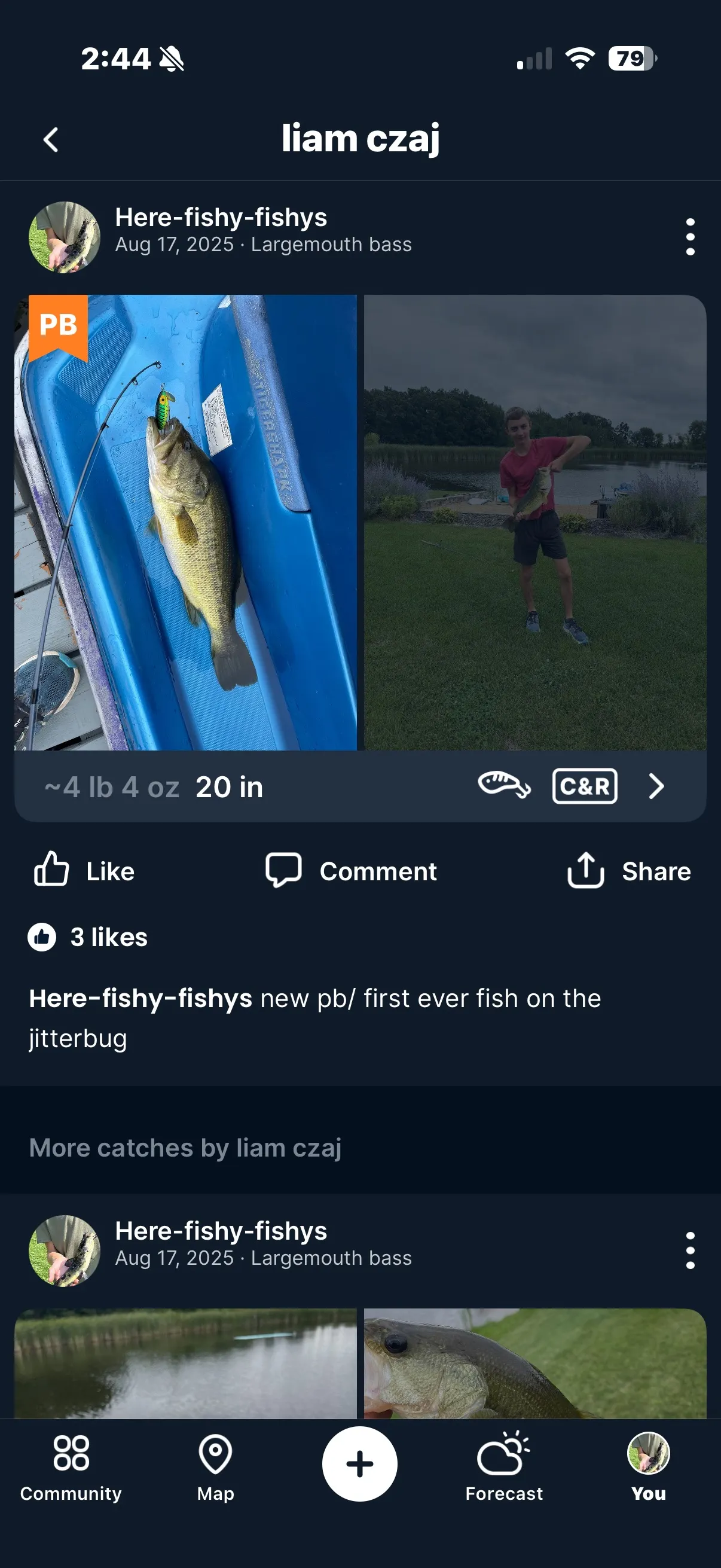Open the pond photo in the second catch

pyautogui.click(x=185, y=1363)
